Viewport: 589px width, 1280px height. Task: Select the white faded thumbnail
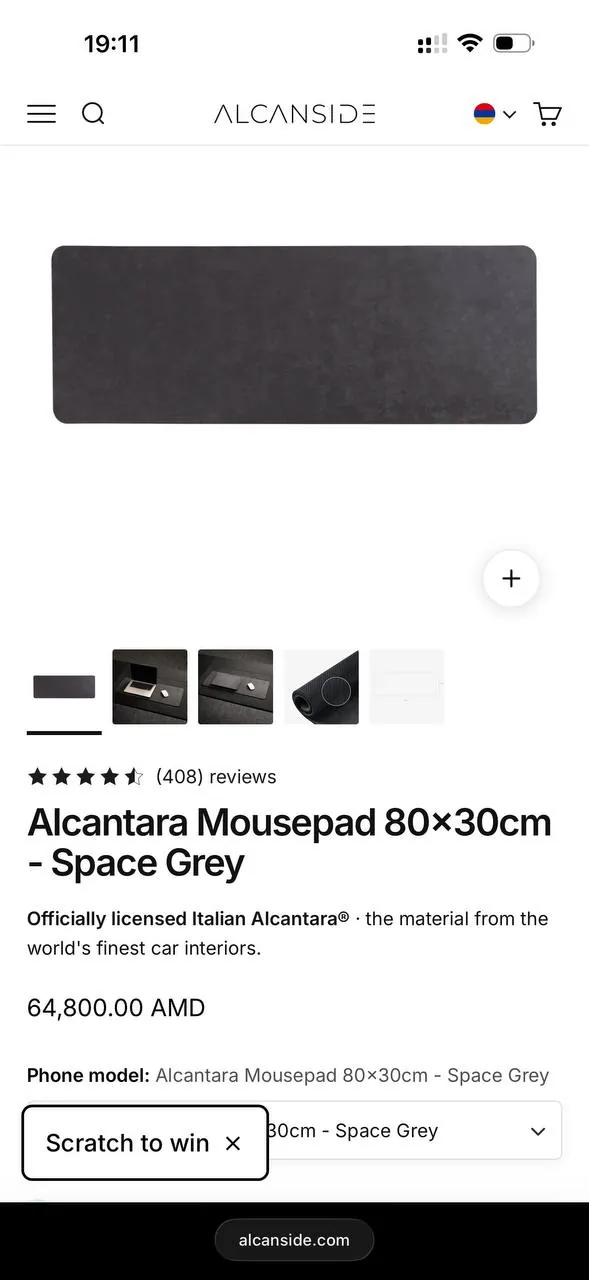pos(407,687)
